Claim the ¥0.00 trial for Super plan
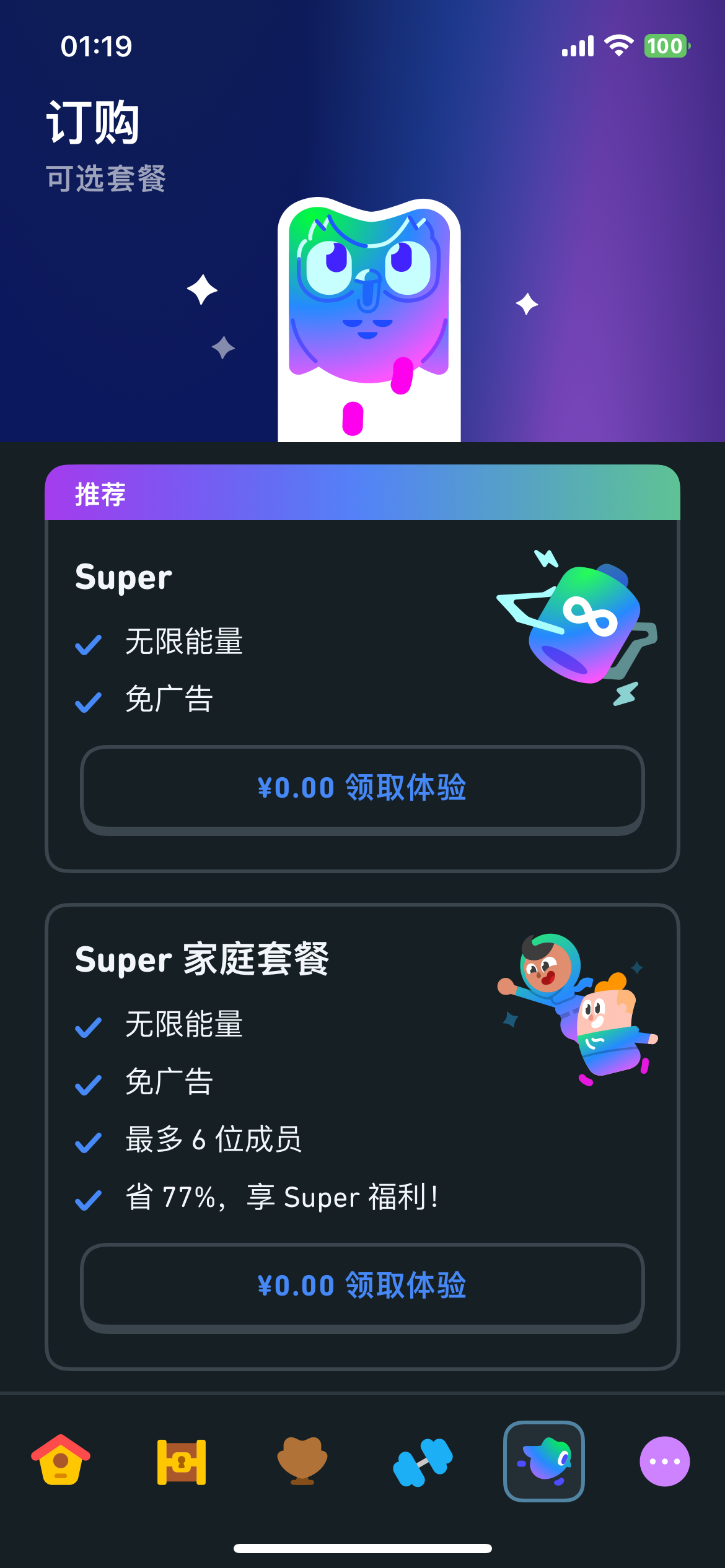 click(362, 788)
